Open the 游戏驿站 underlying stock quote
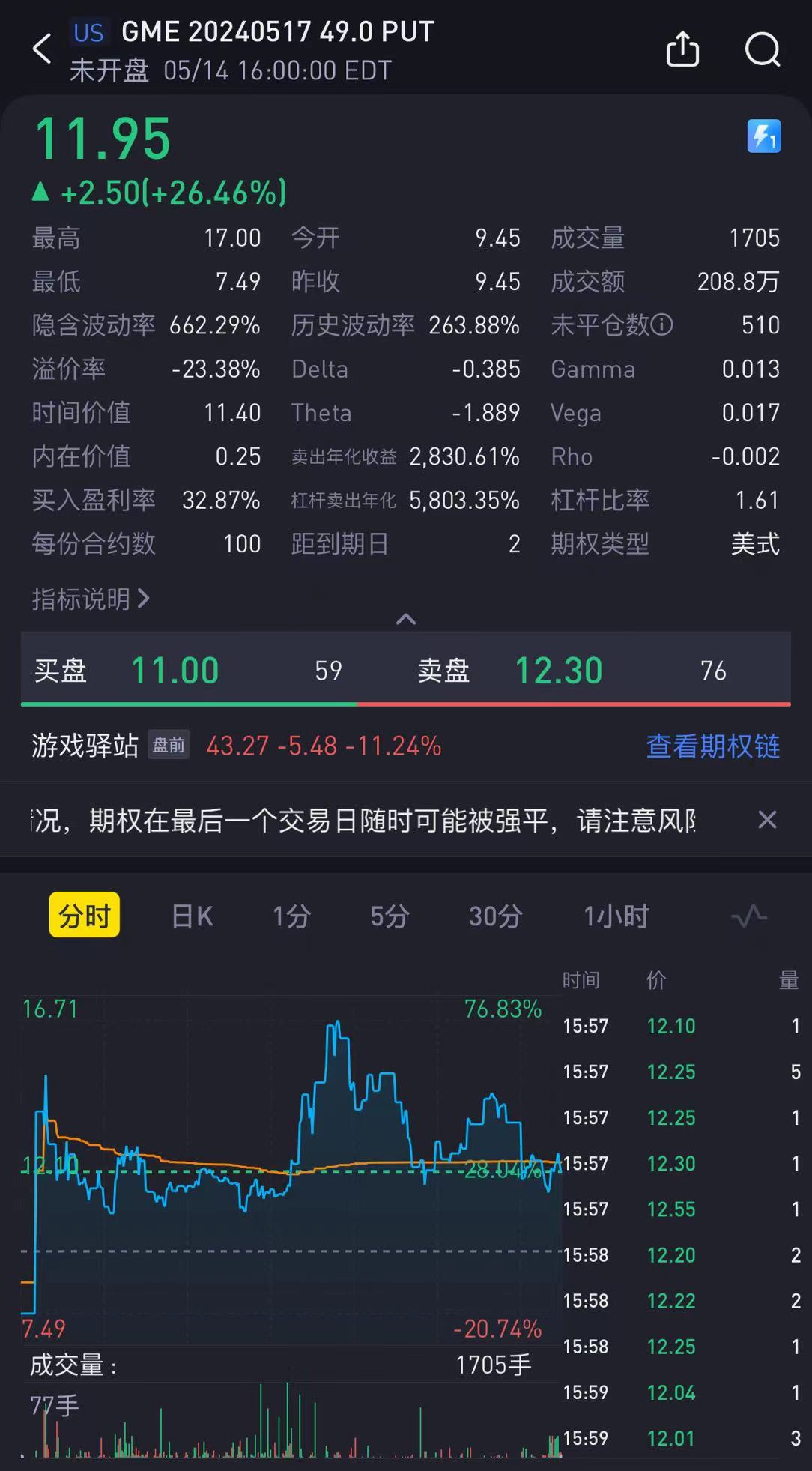 [x=85, y=746]
